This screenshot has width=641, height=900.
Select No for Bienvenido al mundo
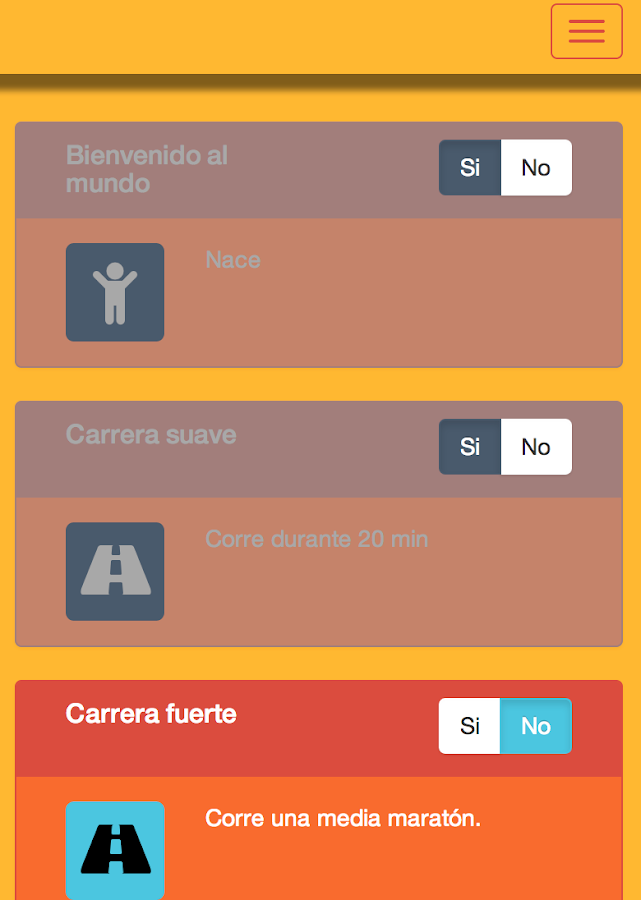click(x=536, y=168)
